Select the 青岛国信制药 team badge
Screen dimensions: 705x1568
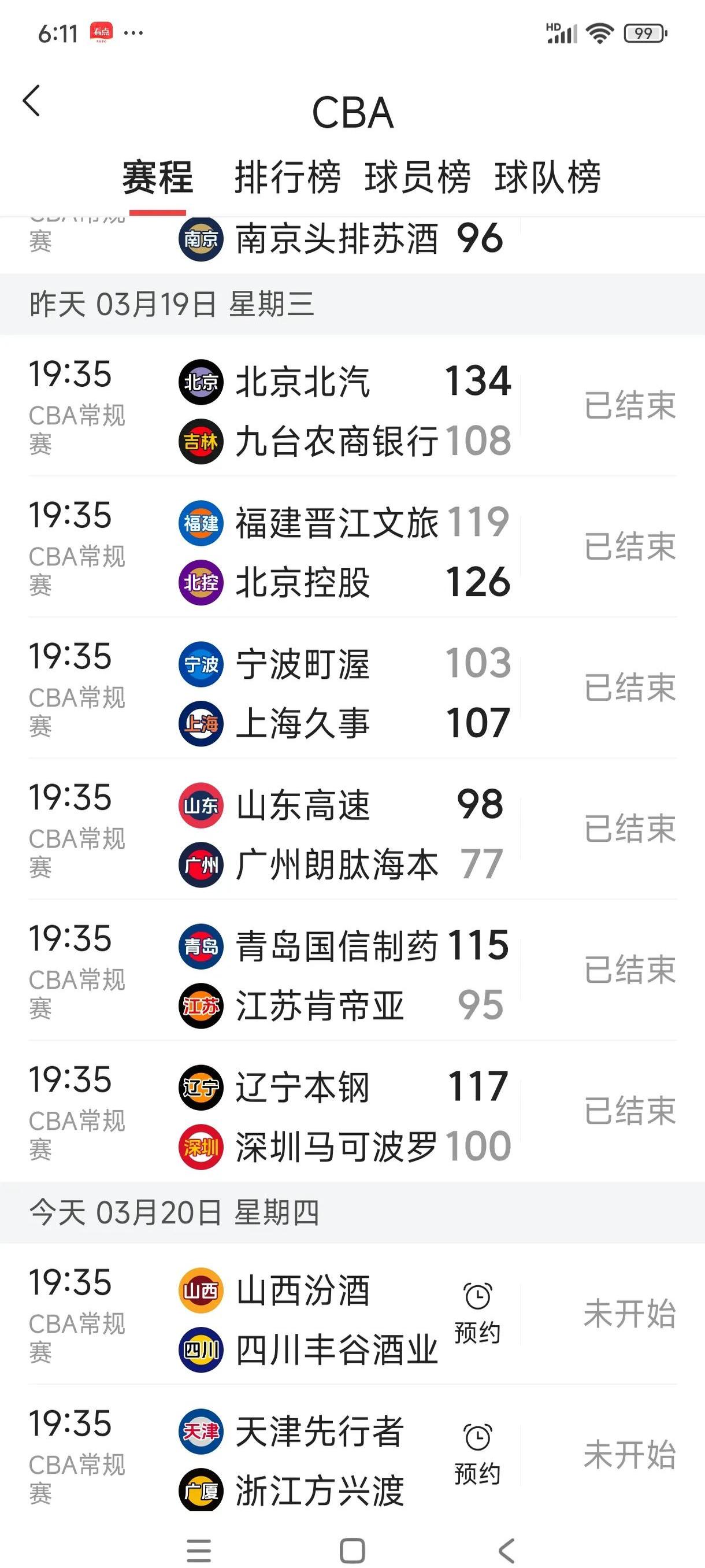(x=201, y=946)
